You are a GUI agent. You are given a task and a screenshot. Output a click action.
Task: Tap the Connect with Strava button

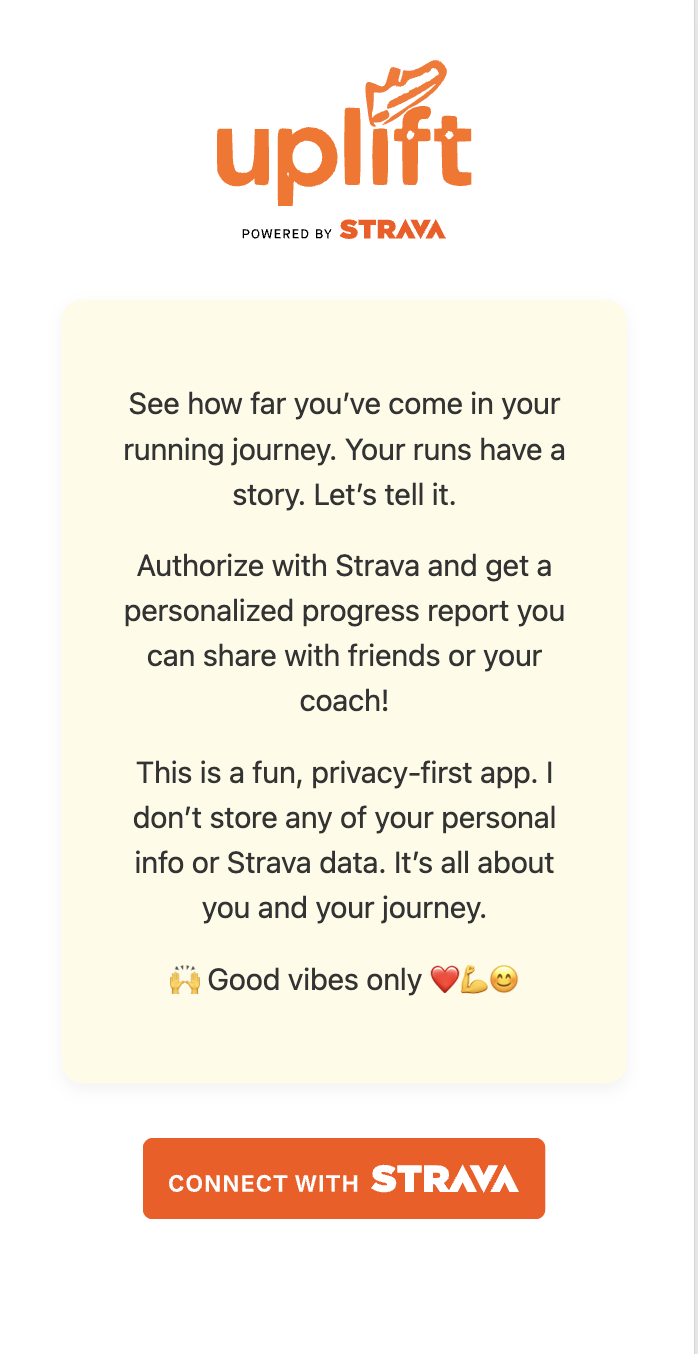tap(344, 1178)
